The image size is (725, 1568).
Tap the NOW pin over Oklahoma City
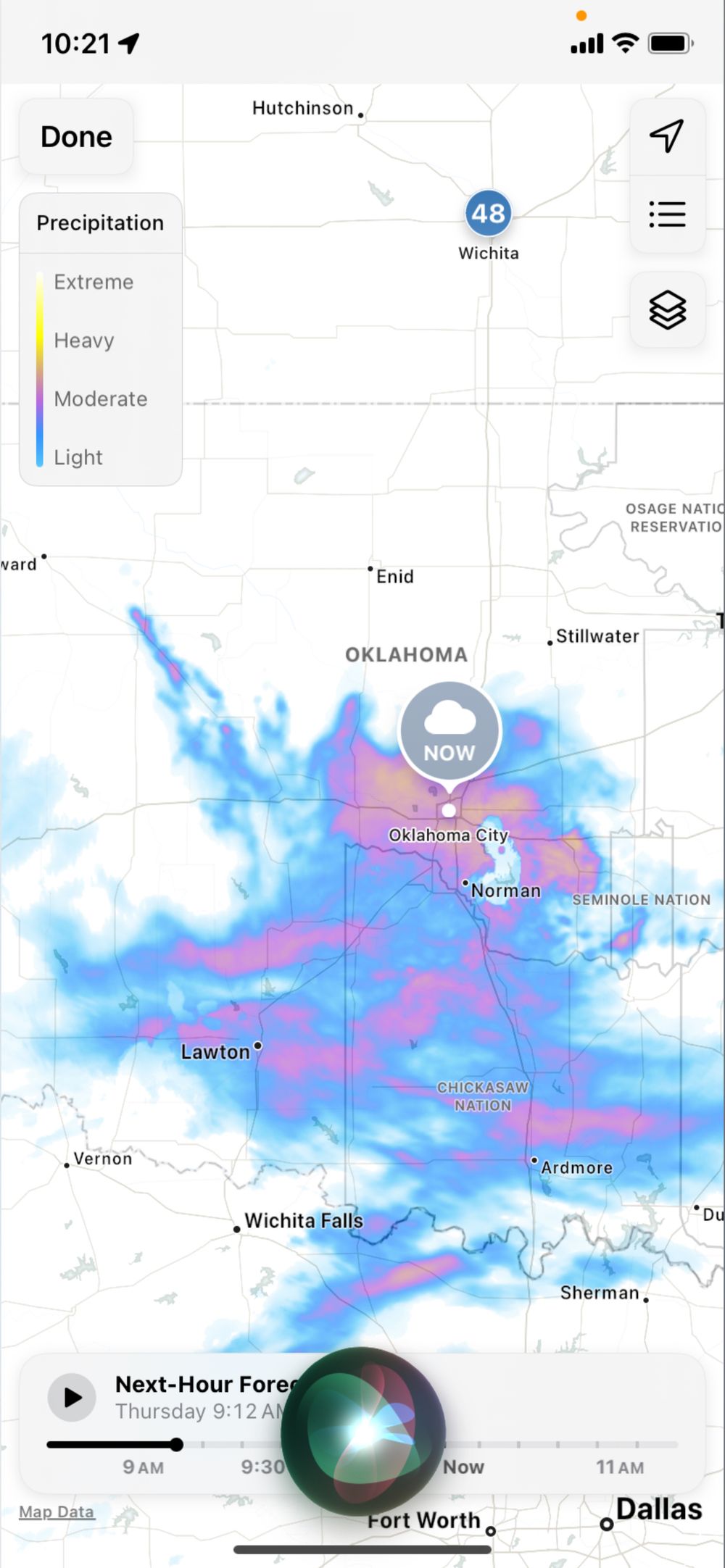(449, 733)
